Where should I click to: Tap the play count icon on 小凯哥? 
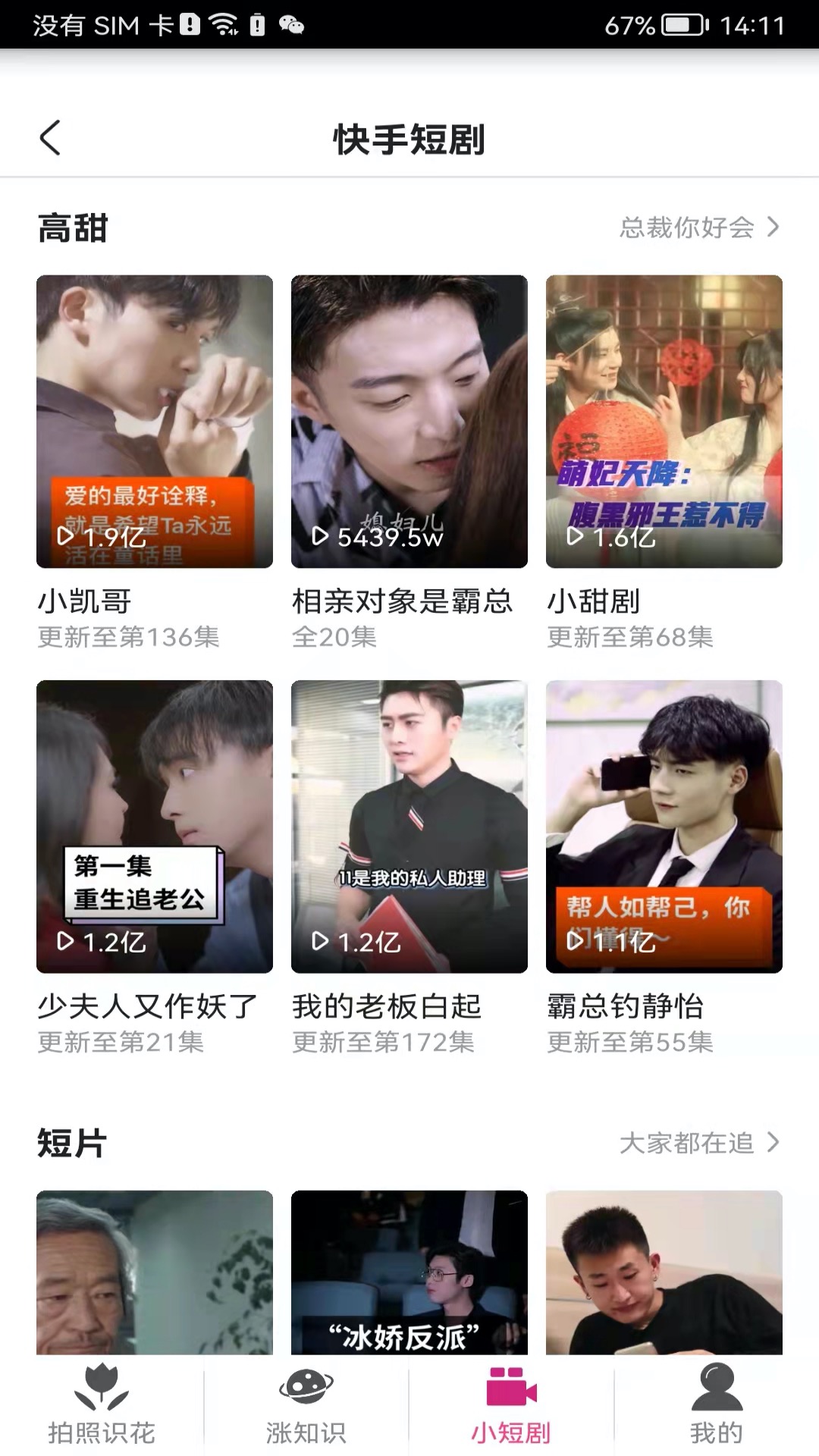[65, 540]
